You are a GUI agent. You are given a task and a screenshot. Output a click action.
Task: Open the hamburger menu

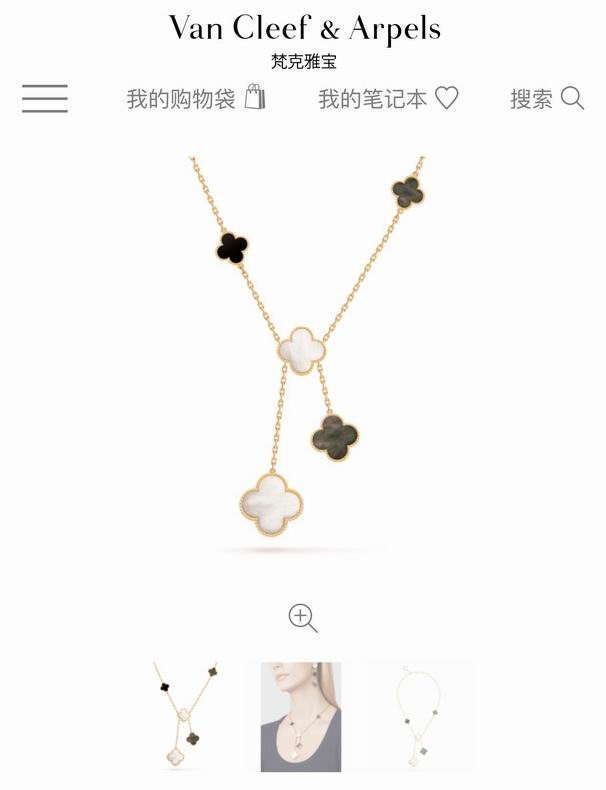click(45, 98)
